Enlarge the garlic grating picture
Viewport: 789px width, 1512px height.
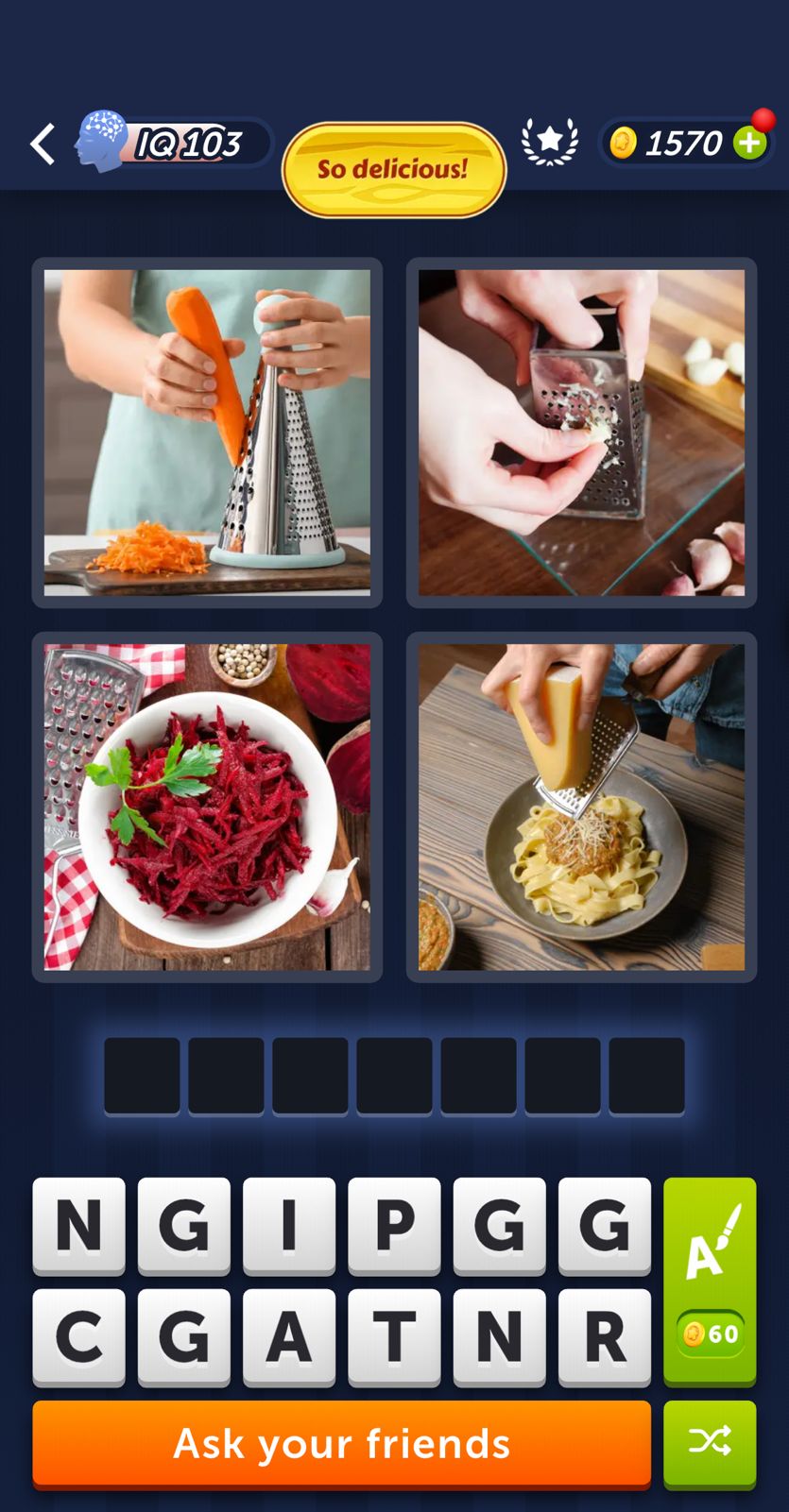[x=581, y=433]
